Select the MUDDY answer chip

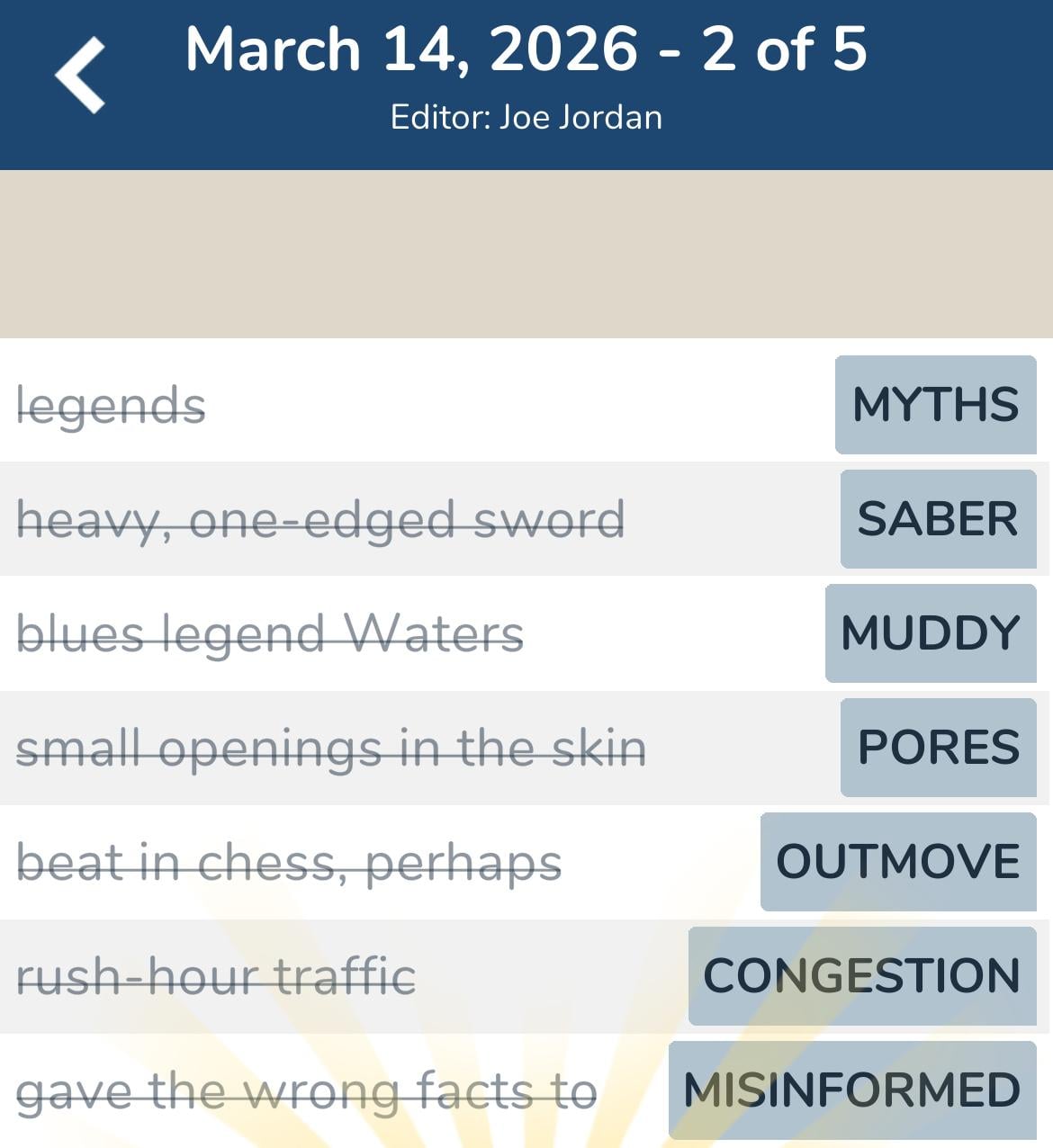point(931,633)
